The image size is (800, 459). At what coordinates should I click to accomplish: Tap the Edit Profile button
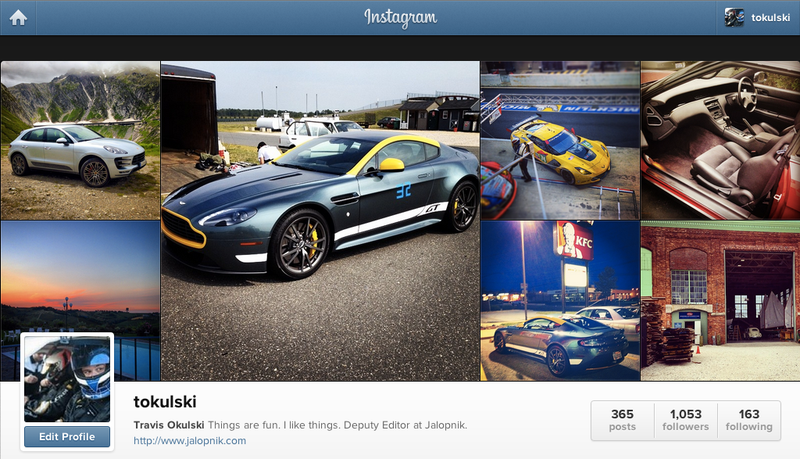click(x=67, y=437)
